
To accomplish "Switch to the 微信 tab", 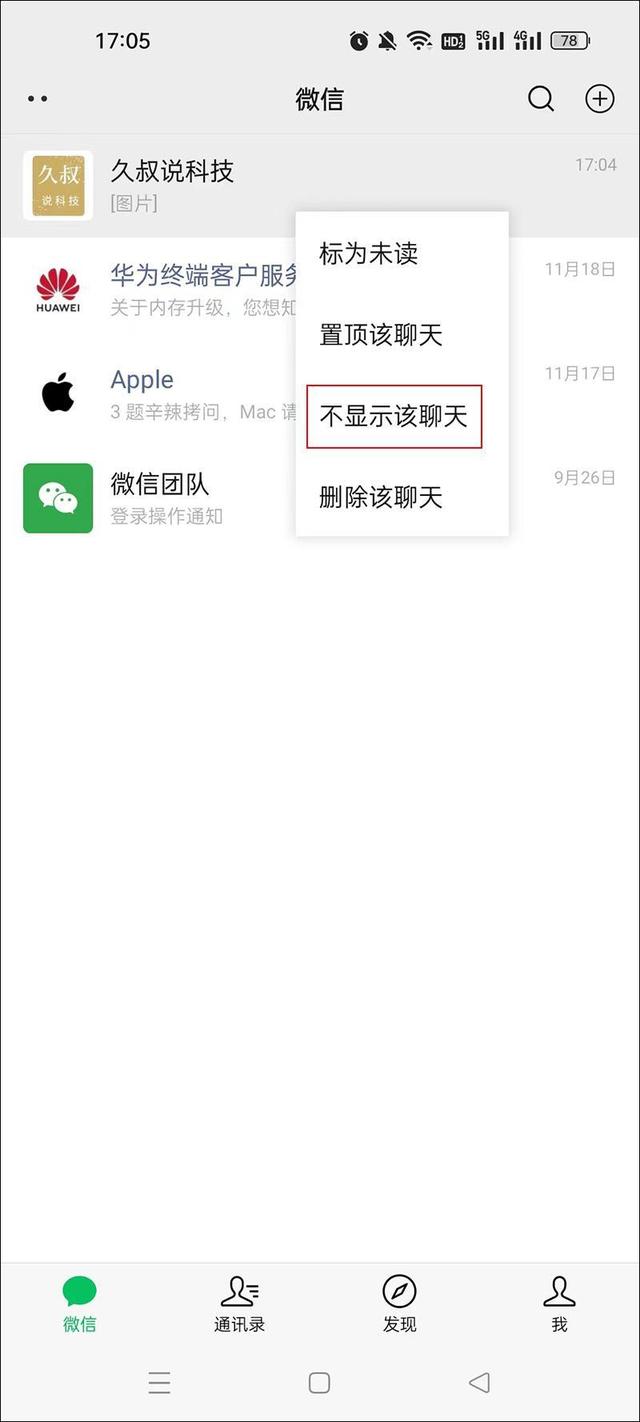I will (80, 1304).
